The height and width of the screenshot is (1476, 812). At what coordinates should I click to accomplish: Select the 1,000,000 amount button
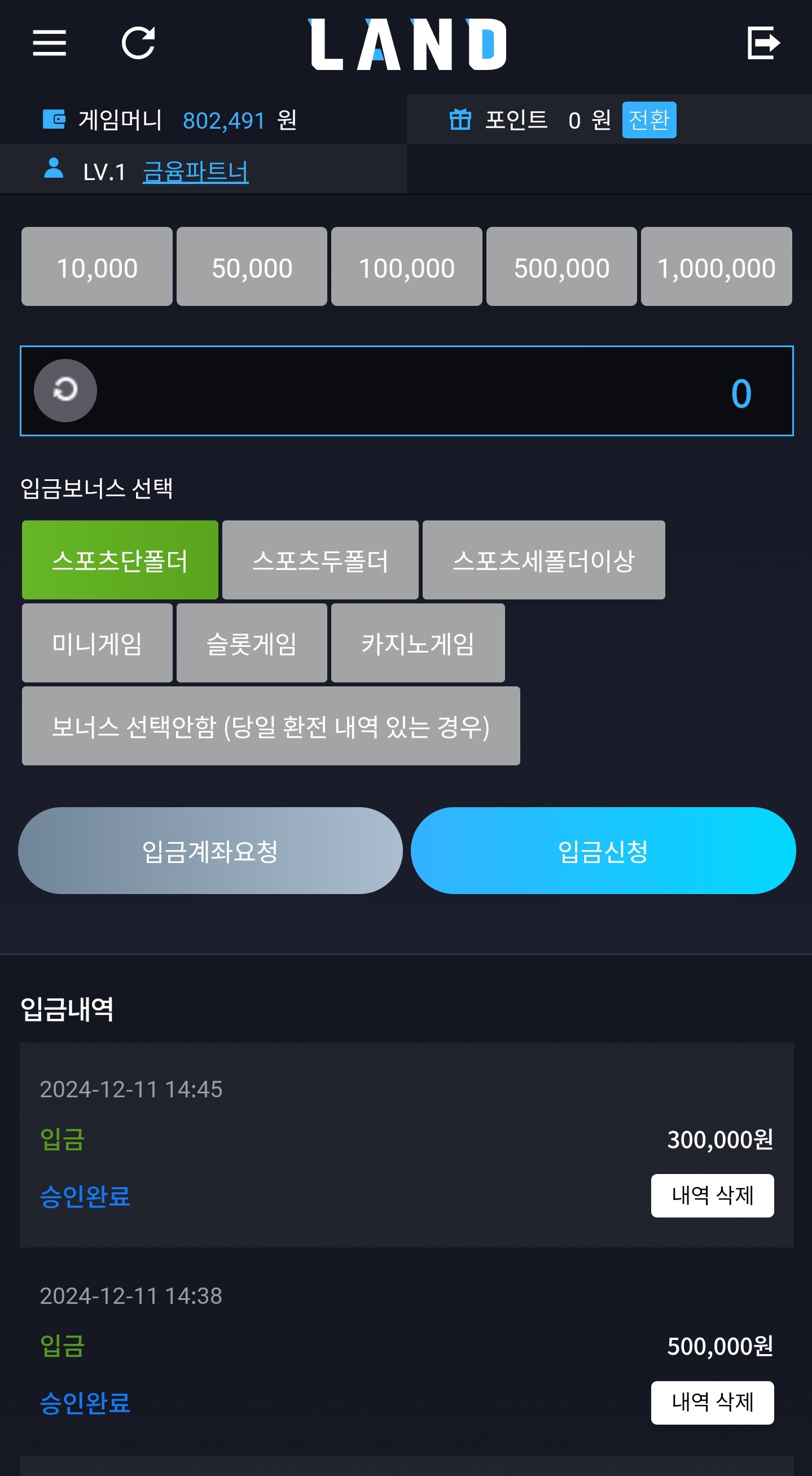pos(717,266)
